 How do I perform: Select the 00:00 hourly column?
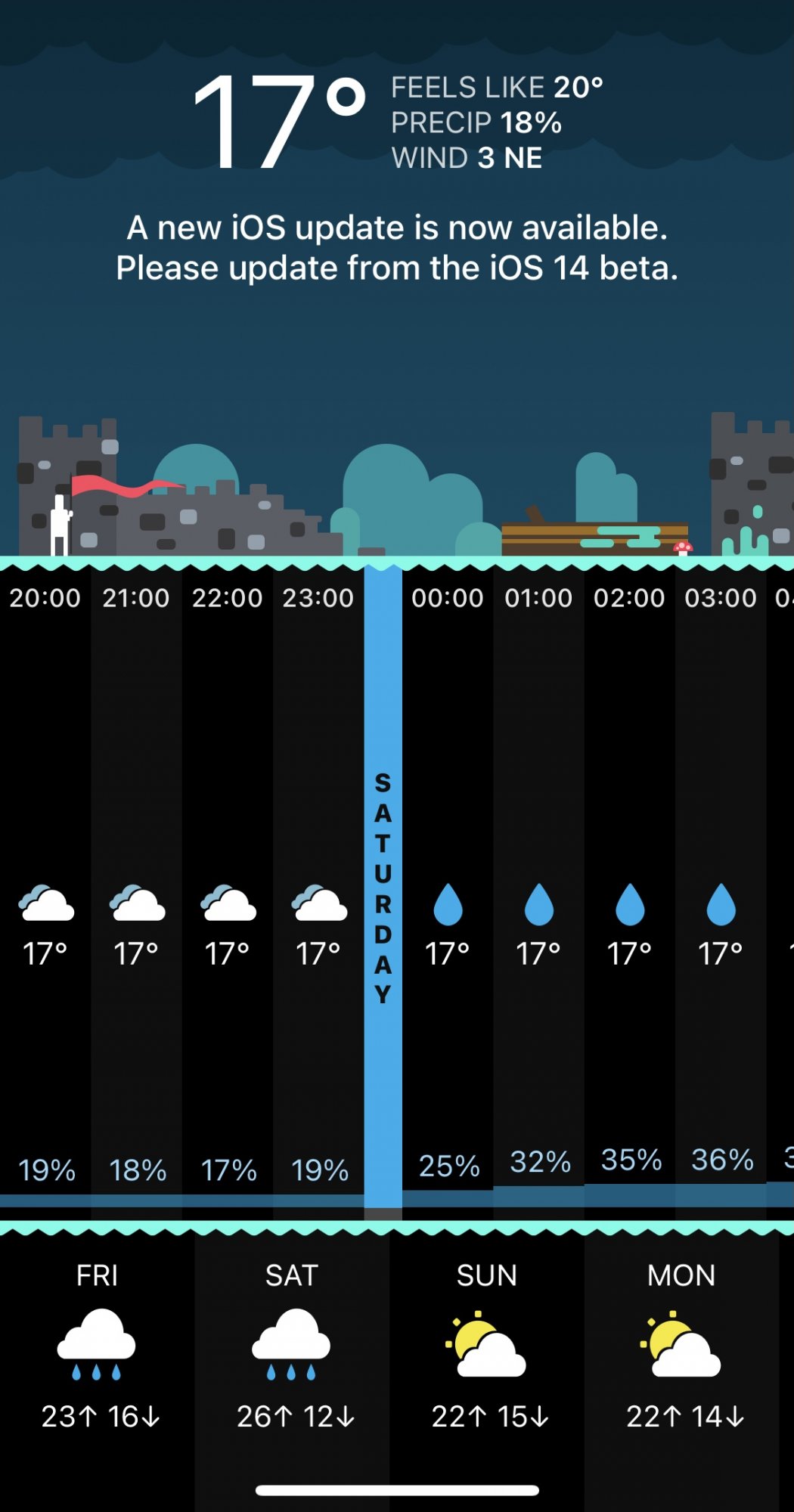click(x=448, y=907)
